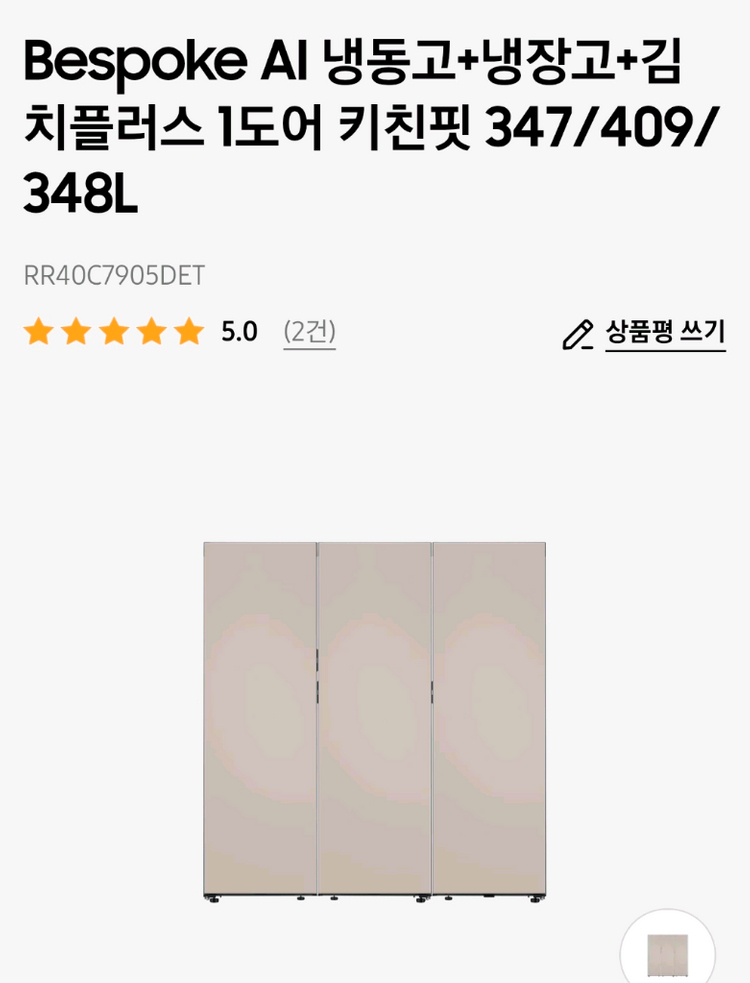Open the (2건) review count link
750x983 pixels.
point(309,332)
